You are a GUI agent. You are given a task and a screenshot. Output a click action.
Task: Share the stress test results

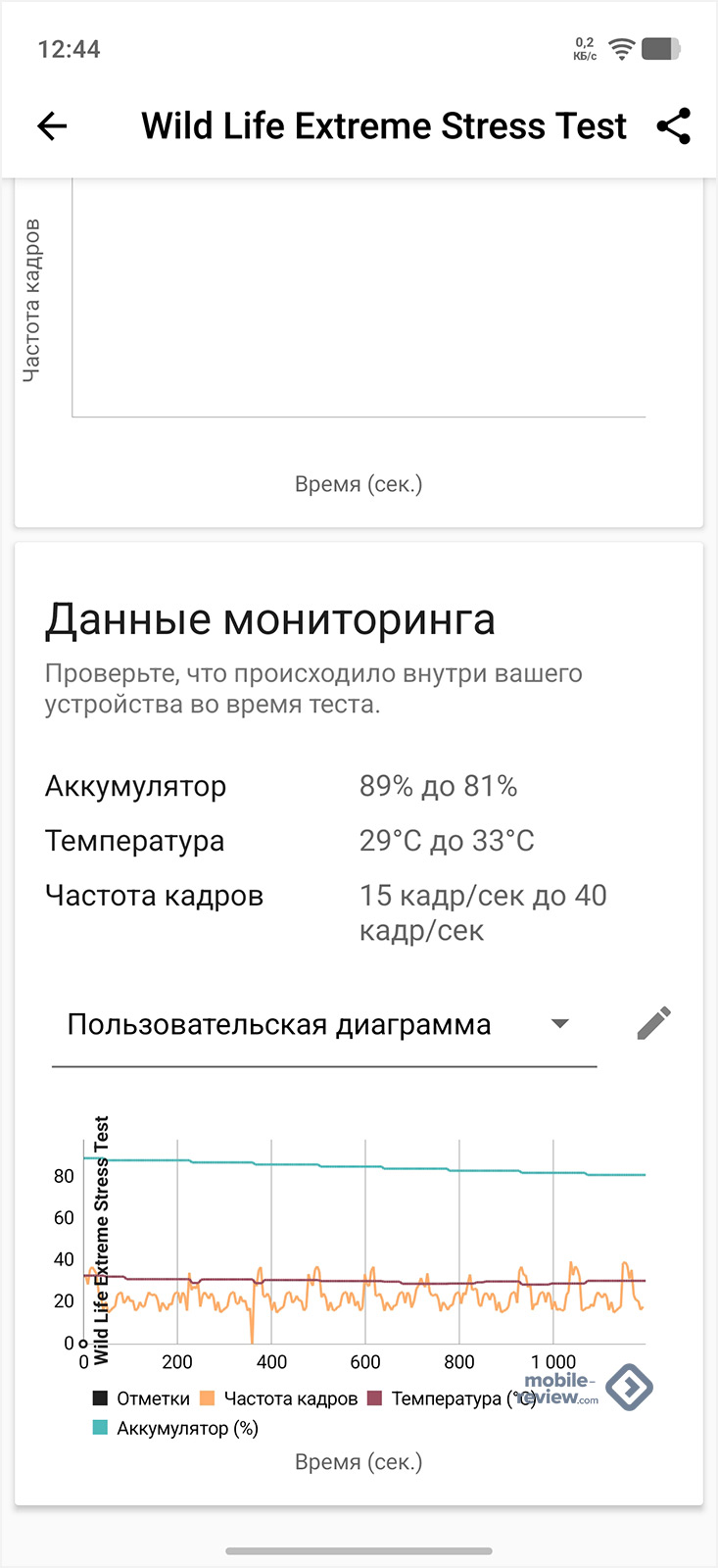click(674, 125)
